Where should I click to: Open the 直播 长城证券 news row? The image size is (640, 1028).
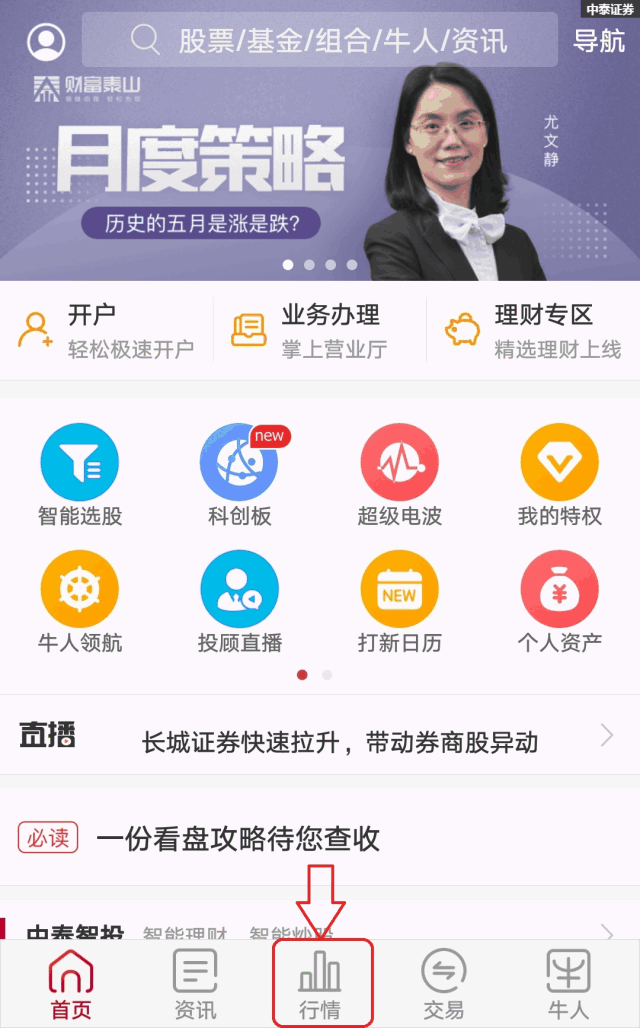319,737
